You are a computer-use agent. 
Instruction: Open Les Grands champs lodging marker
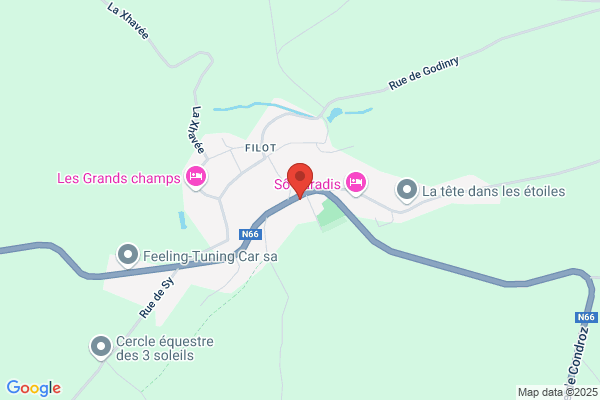click(196, 177)
